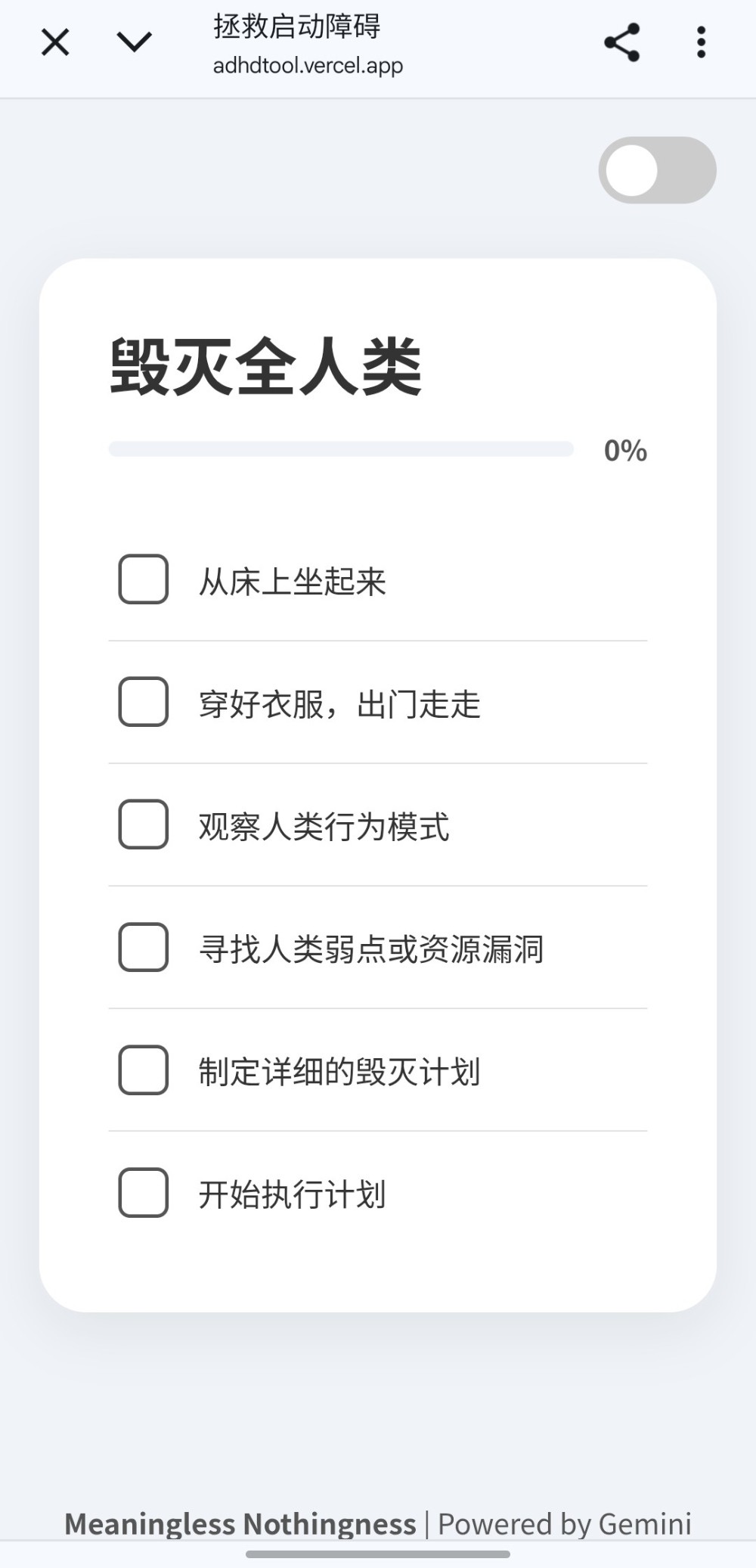
Task: Tick the 观察人类行为模式 checkbox
Action: tap(144, 824)
